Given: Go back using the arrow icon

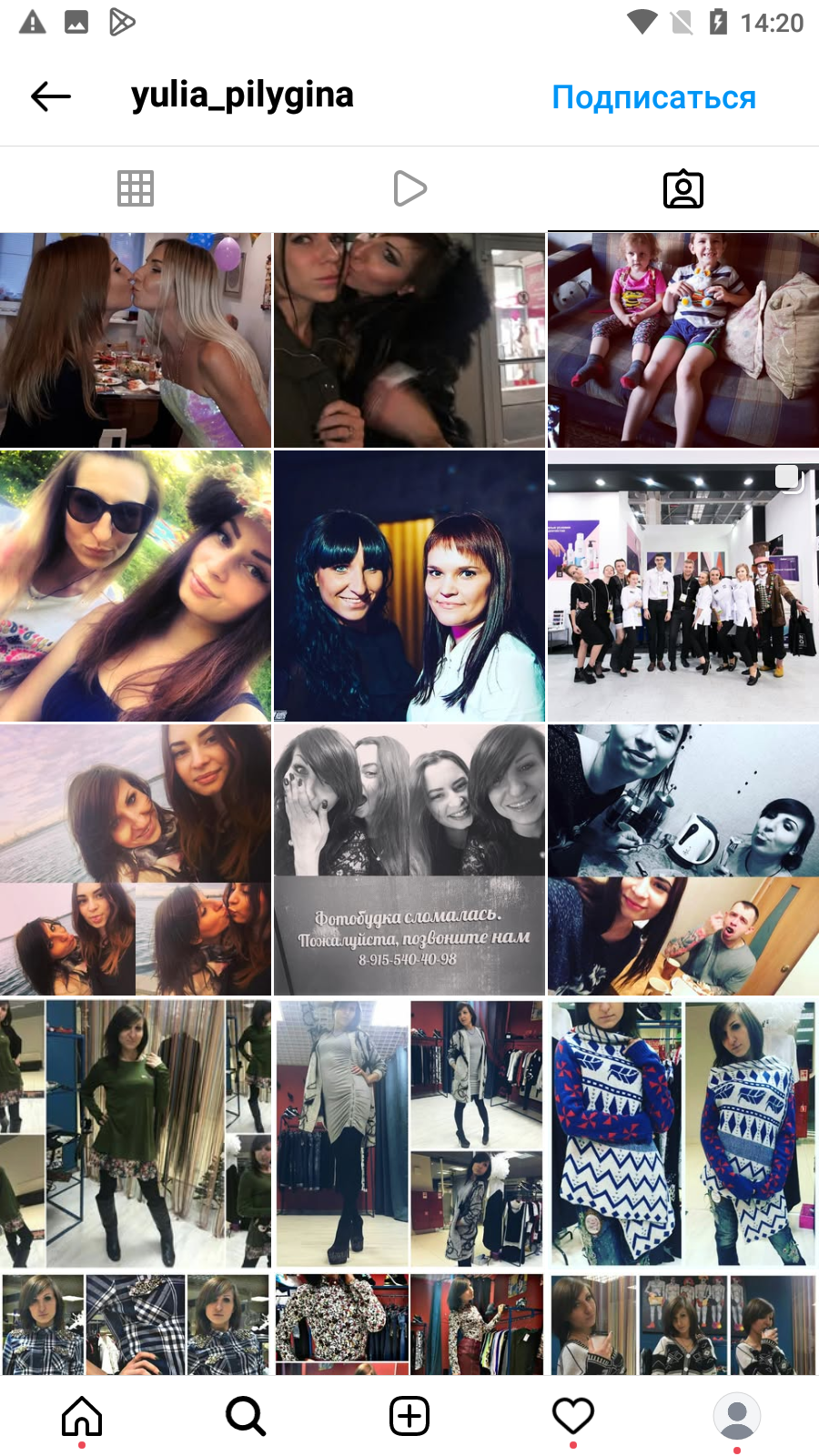Looking at the screenshot, I should point(51,96).
